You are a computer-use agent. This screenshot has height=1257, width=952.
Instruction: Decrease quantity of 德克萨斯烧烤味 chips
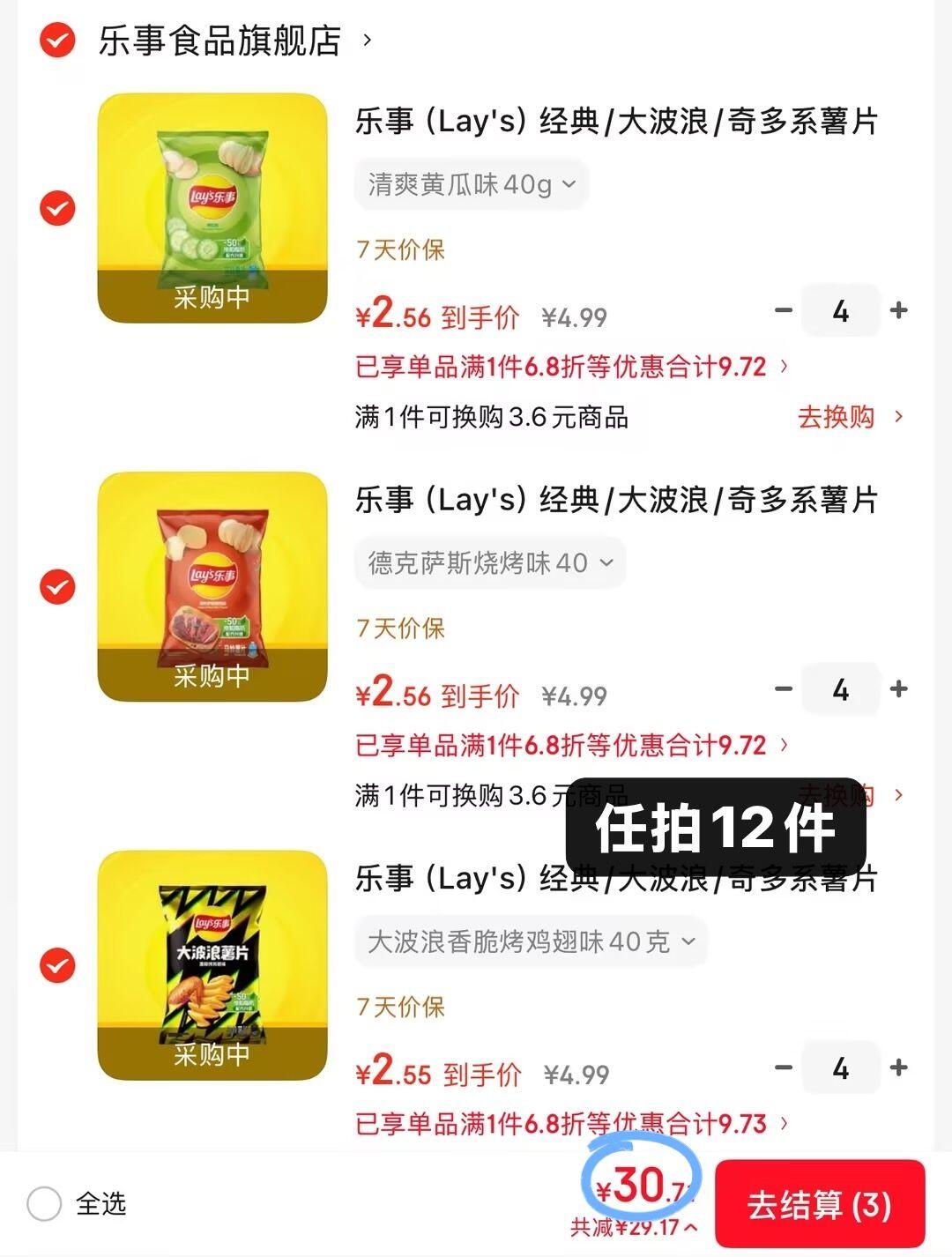(x=783, y=688)
